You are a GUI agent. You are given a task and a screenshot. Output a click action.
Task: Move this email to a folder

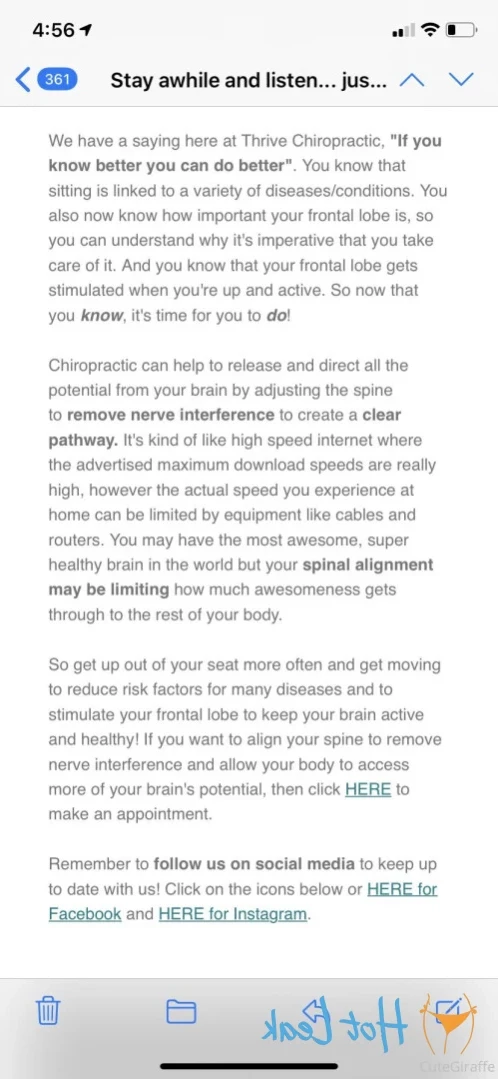[x=182, y=1010]
